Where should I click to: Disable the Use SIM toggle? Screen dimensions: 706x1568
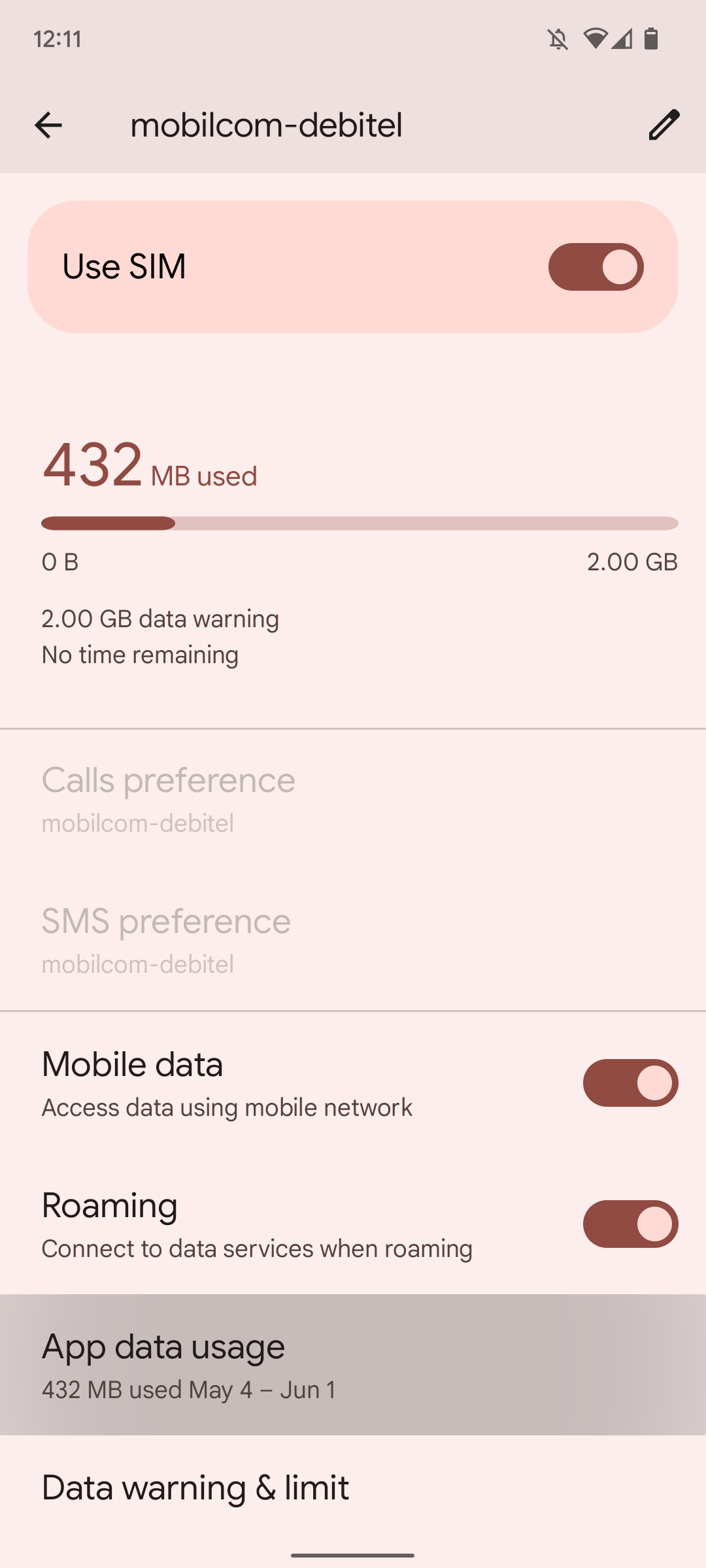596,266
